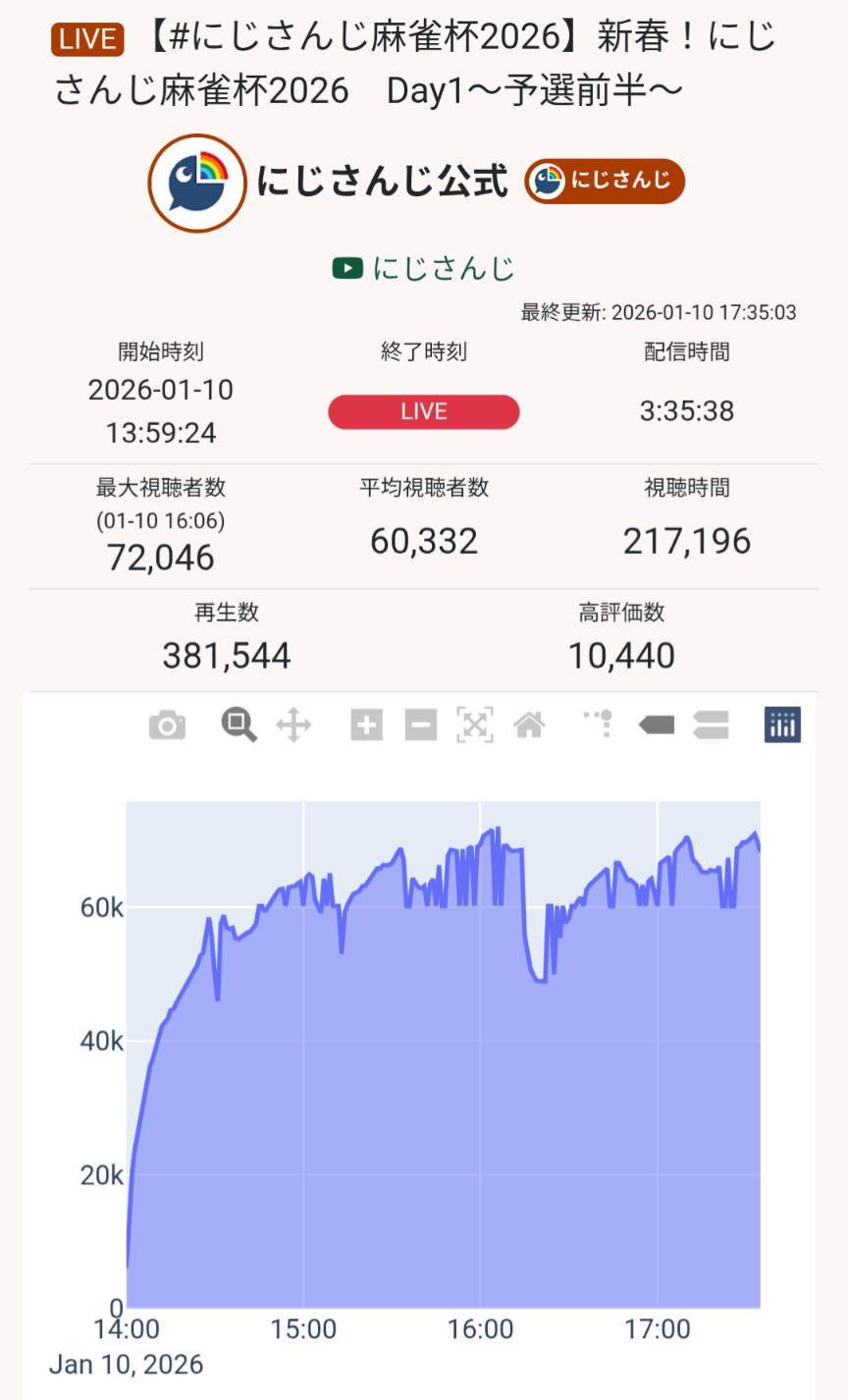Open the Plotly logo link
Image resolution: width=848 pixels, height=1400 pixels.
(x=782, y=726)
